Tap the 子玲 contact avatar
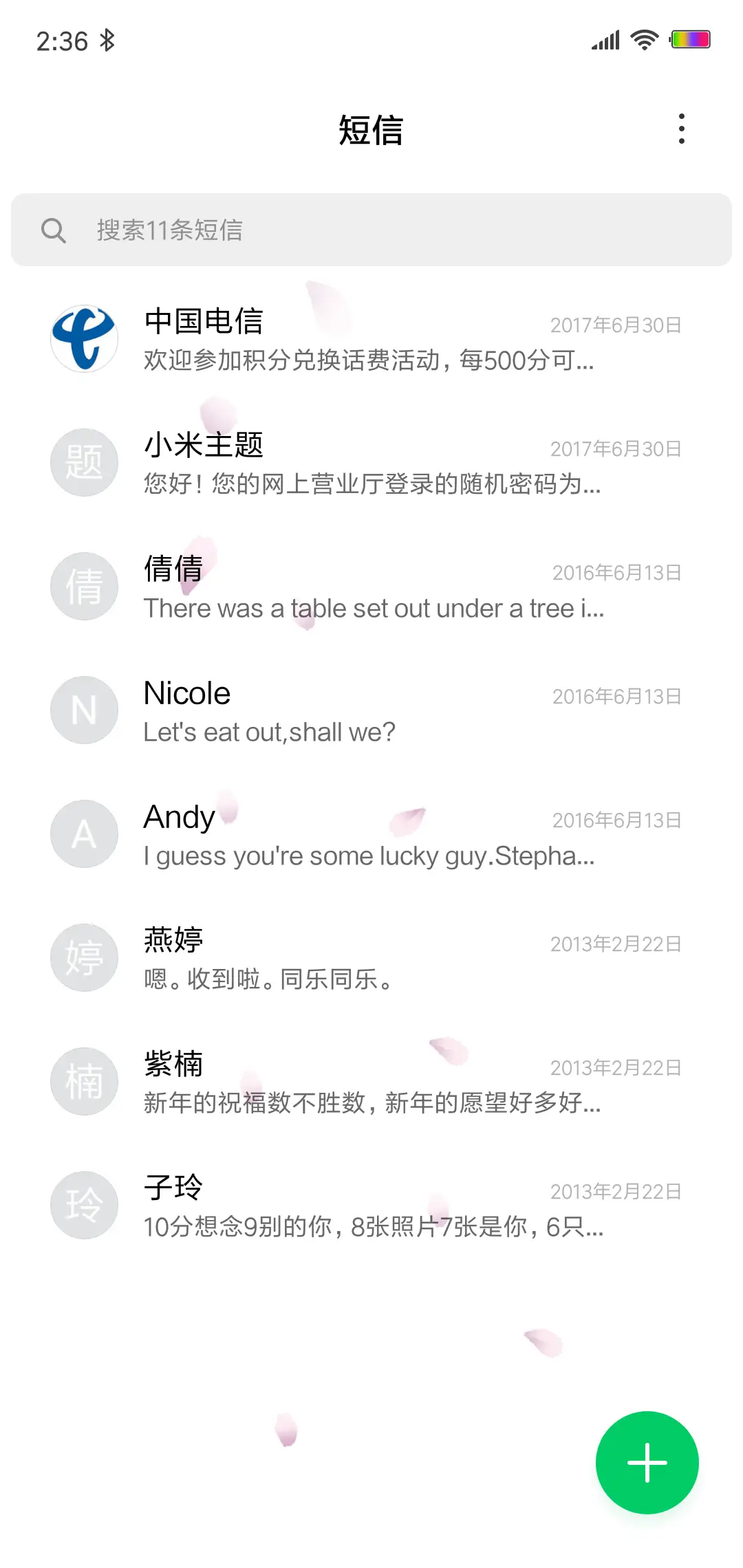Image resolution: width=743 pixels, height=1568 pixels. pos(84,1204)
